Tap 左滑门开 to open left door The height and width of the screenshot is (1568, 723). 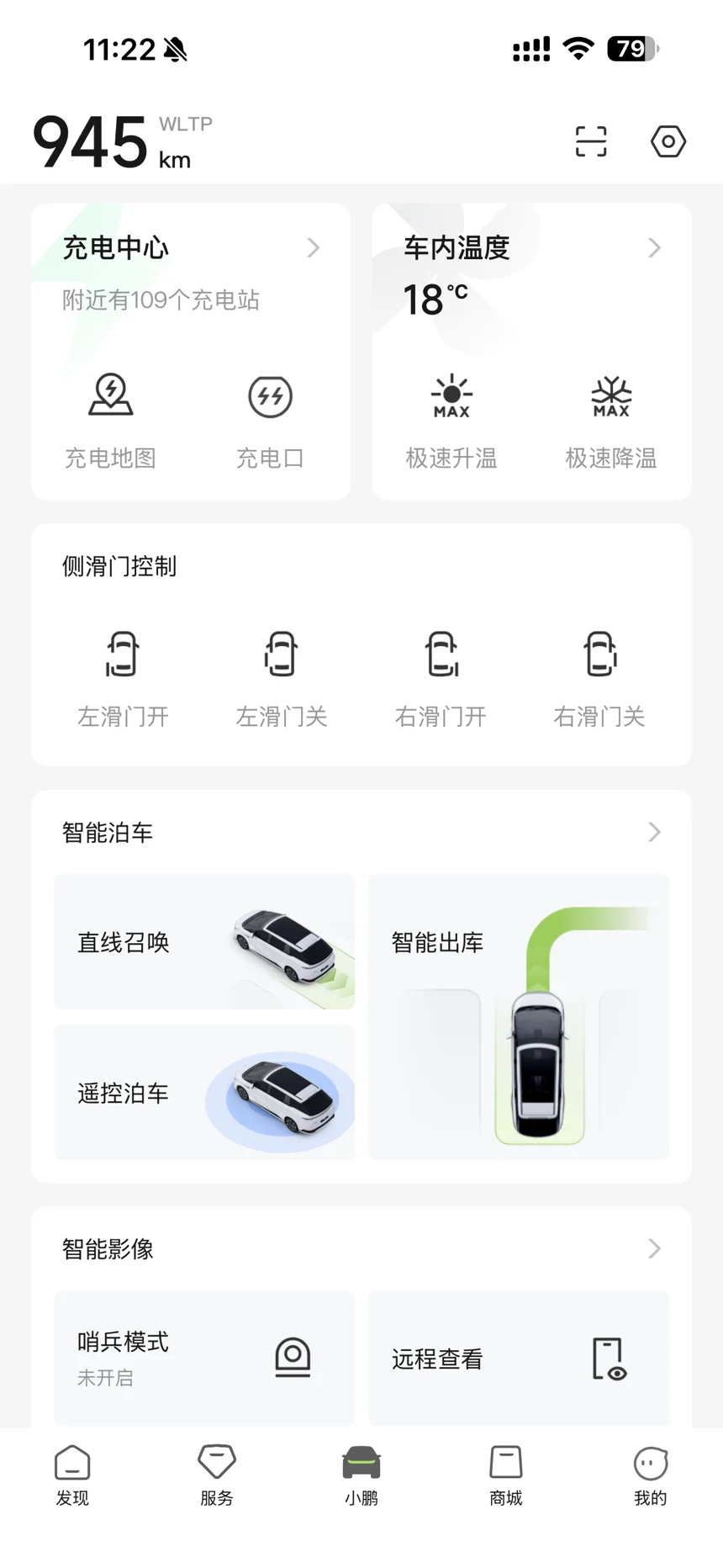(x=123, y=677)
